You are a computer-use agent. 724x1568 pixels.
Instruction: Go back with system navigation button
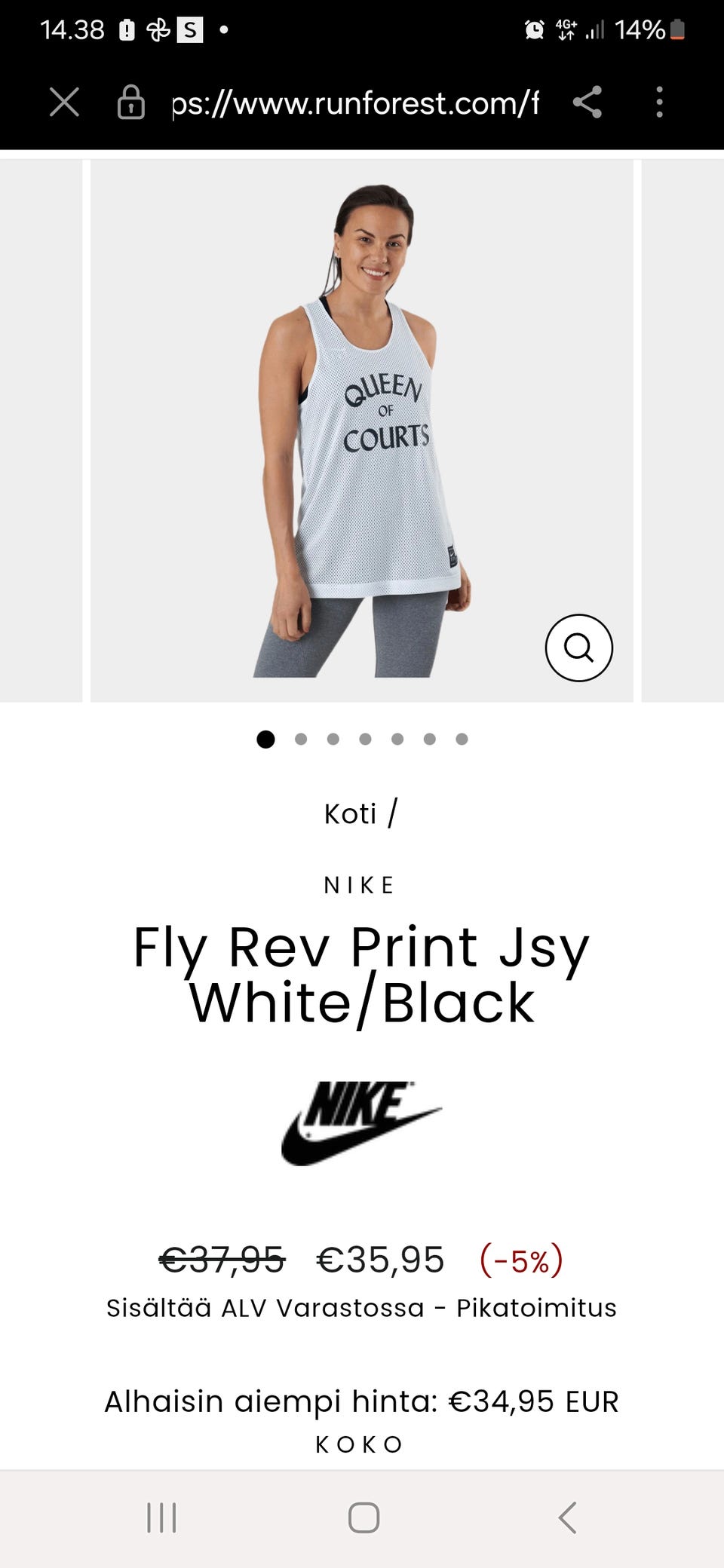click(x=568, y=1517)
